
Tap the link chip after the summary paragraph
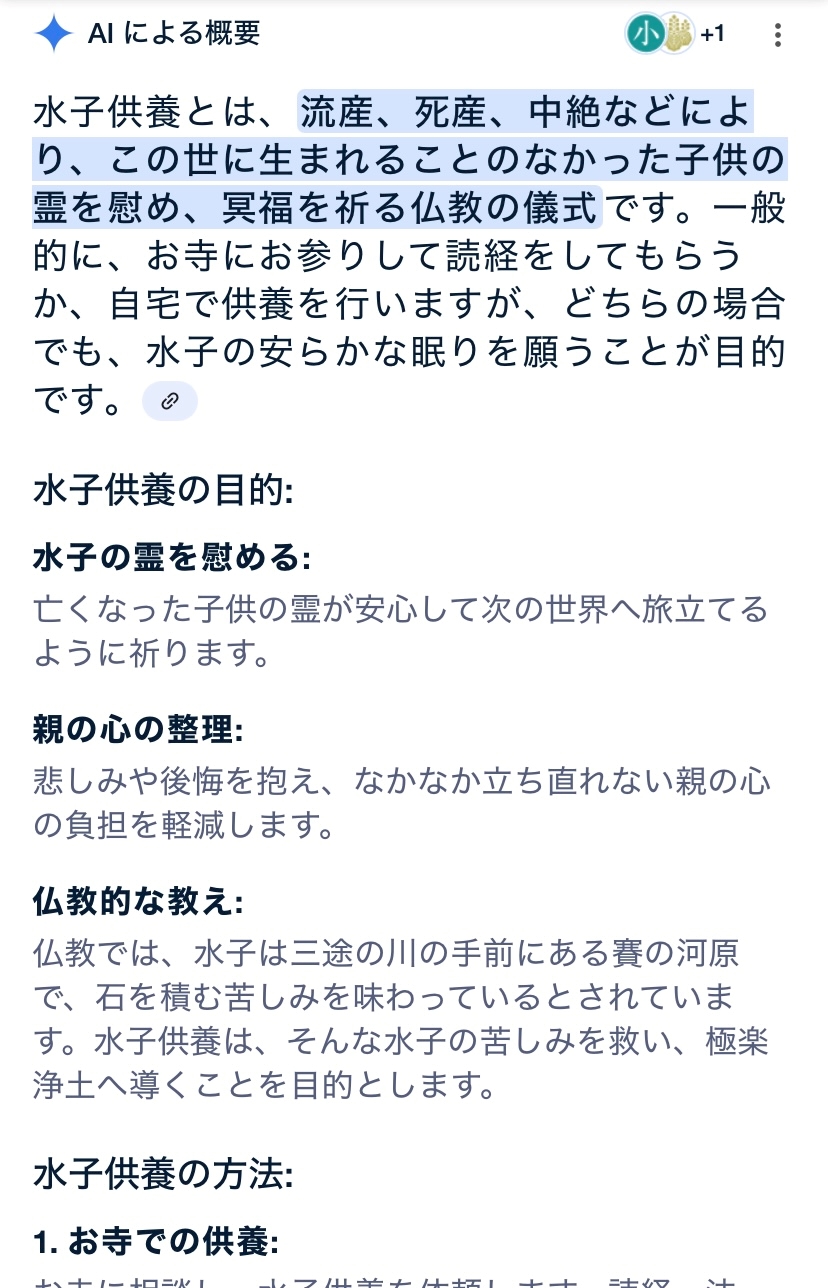pyautogui.click(x=170, y=401)
